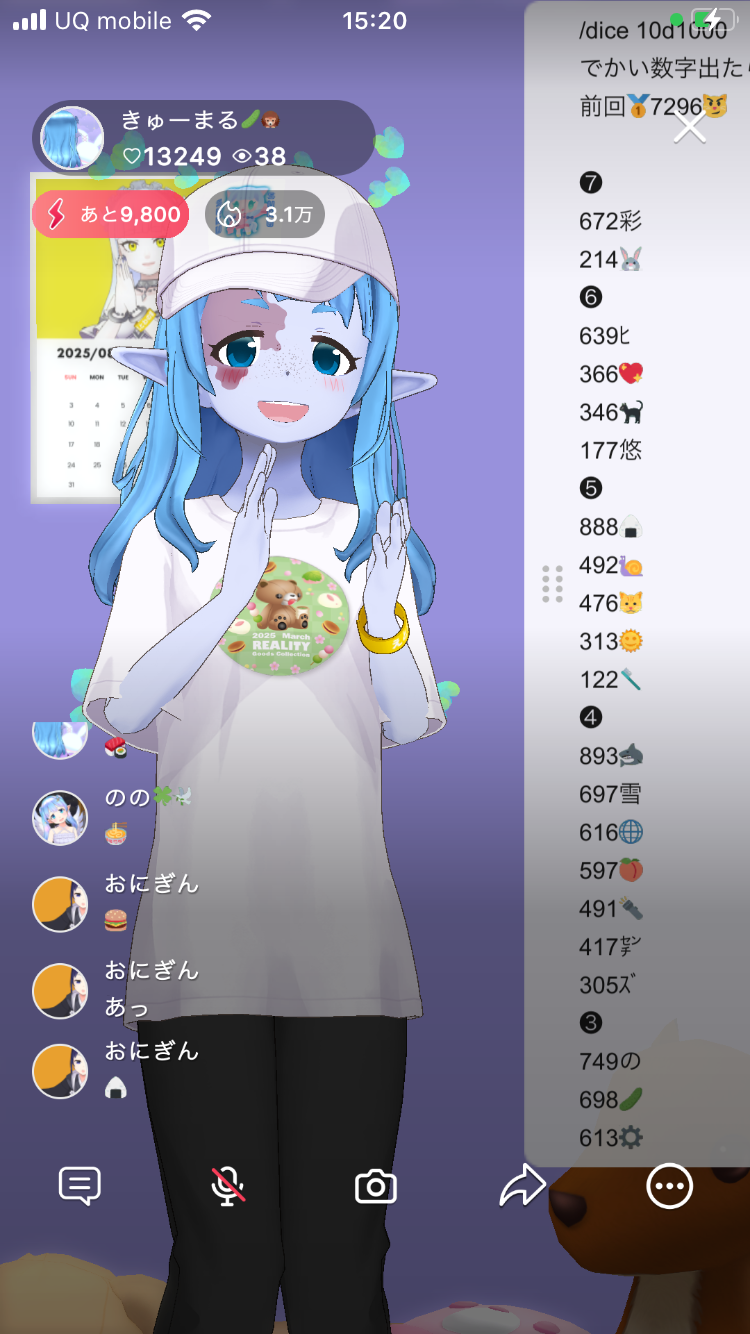Open のの's avatar in comments

(60, 817)
